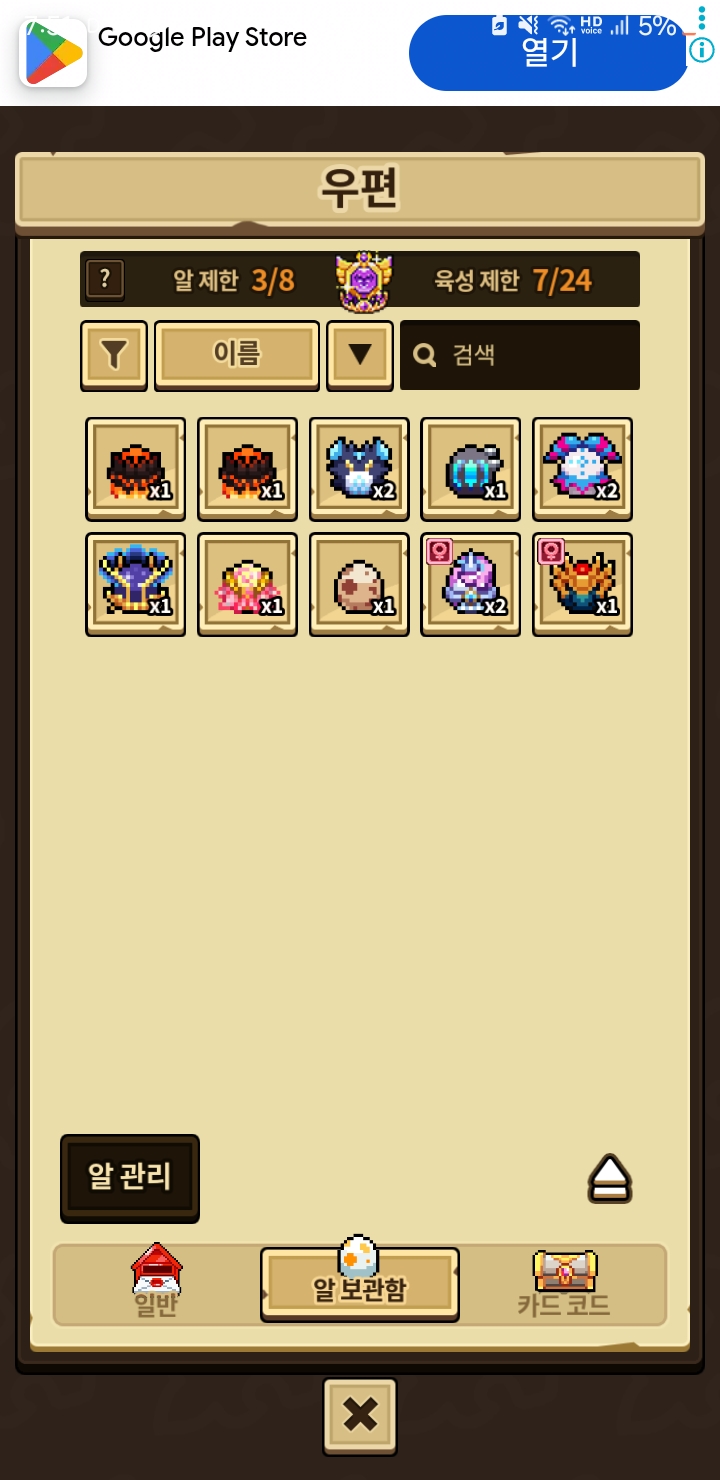Open the purple egg with pink badge
Screen dimensions: 720x1480
tap(471, 584)
